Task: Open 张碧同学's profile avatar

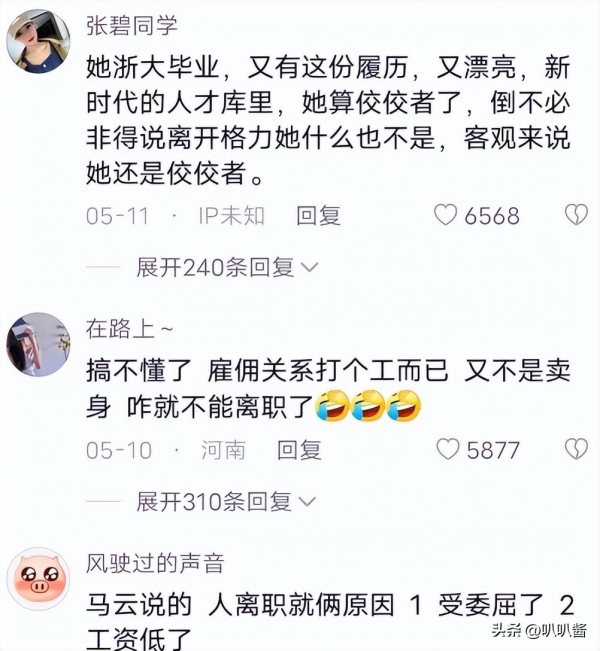Action: pyautogui.click(x=38, y=42)
